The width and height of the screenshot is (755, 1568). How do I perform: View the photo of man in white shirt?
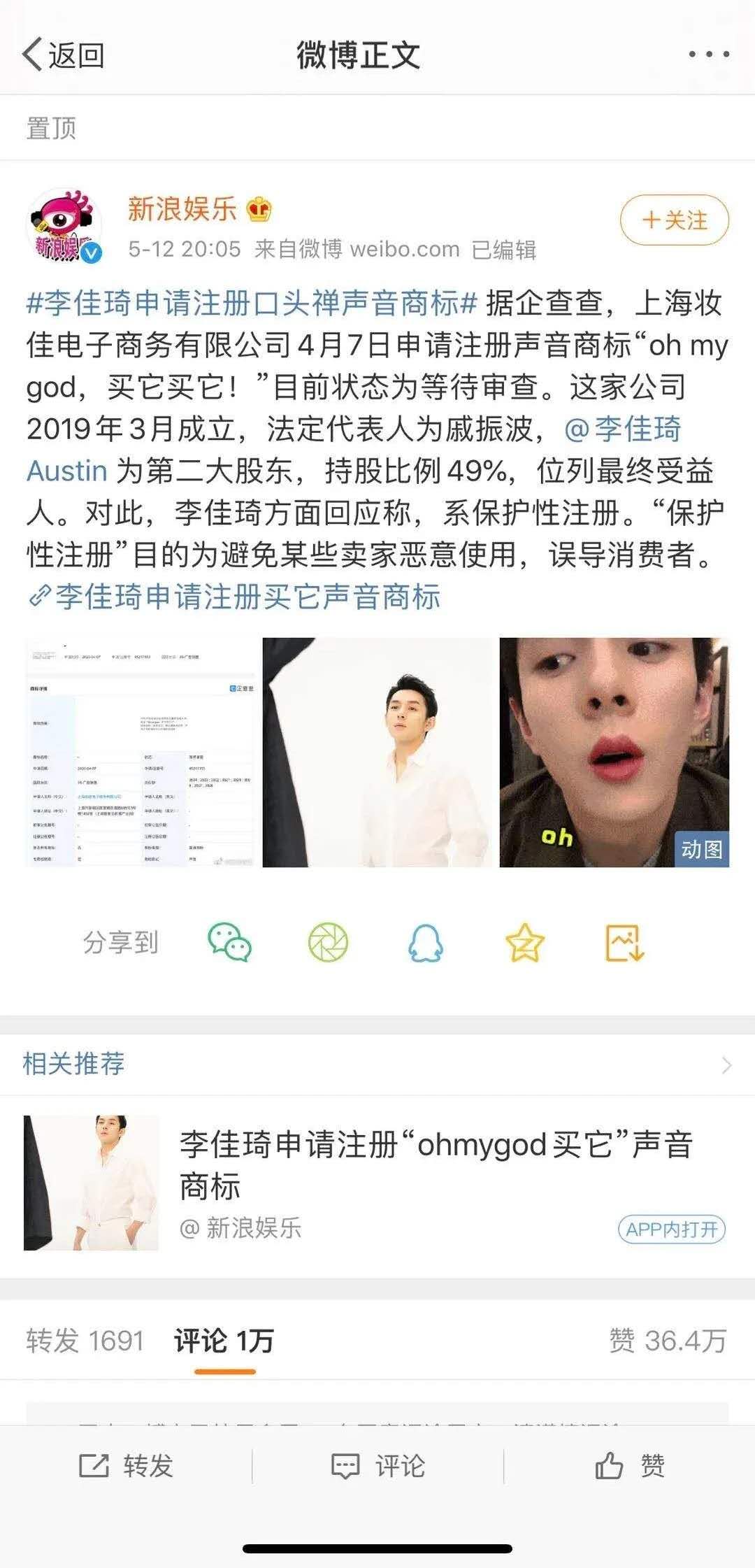point(377,753)
